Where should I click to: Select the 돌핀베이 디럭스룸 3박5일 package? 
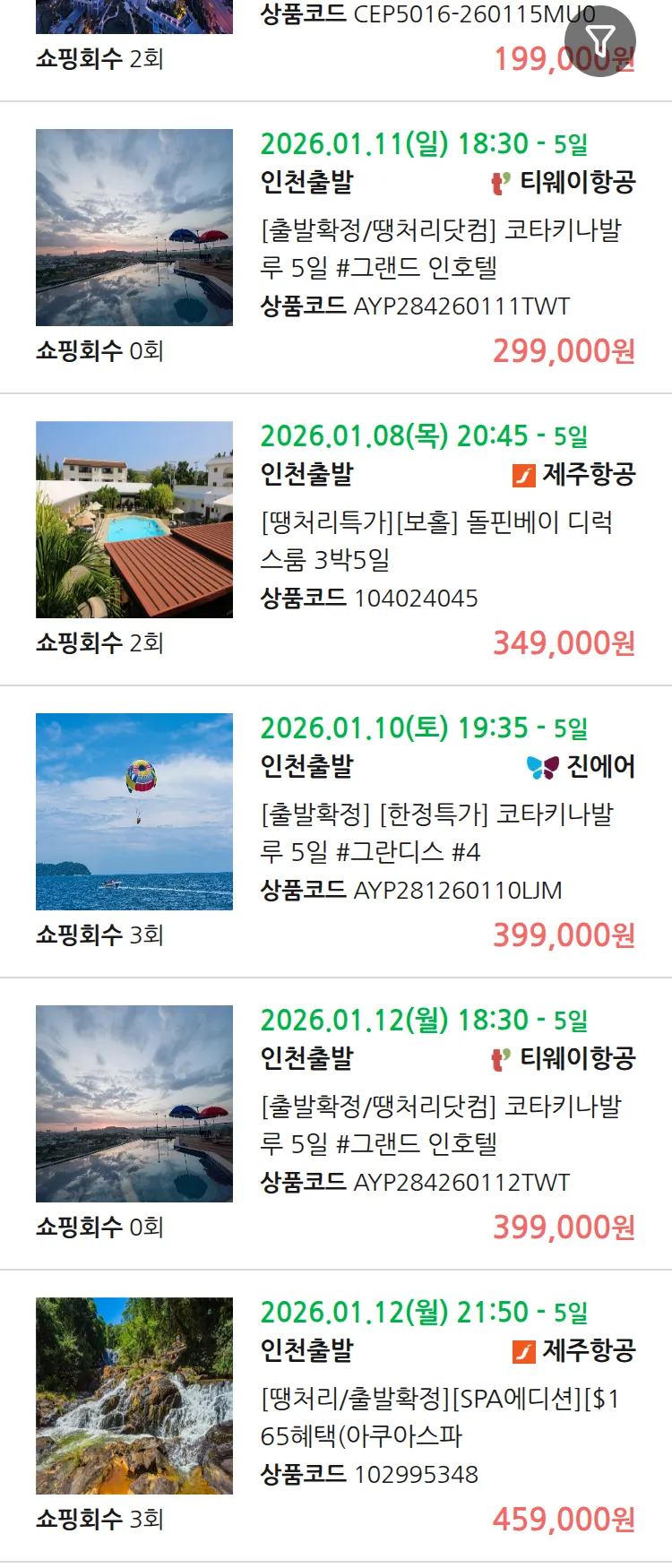pos(436,540)
